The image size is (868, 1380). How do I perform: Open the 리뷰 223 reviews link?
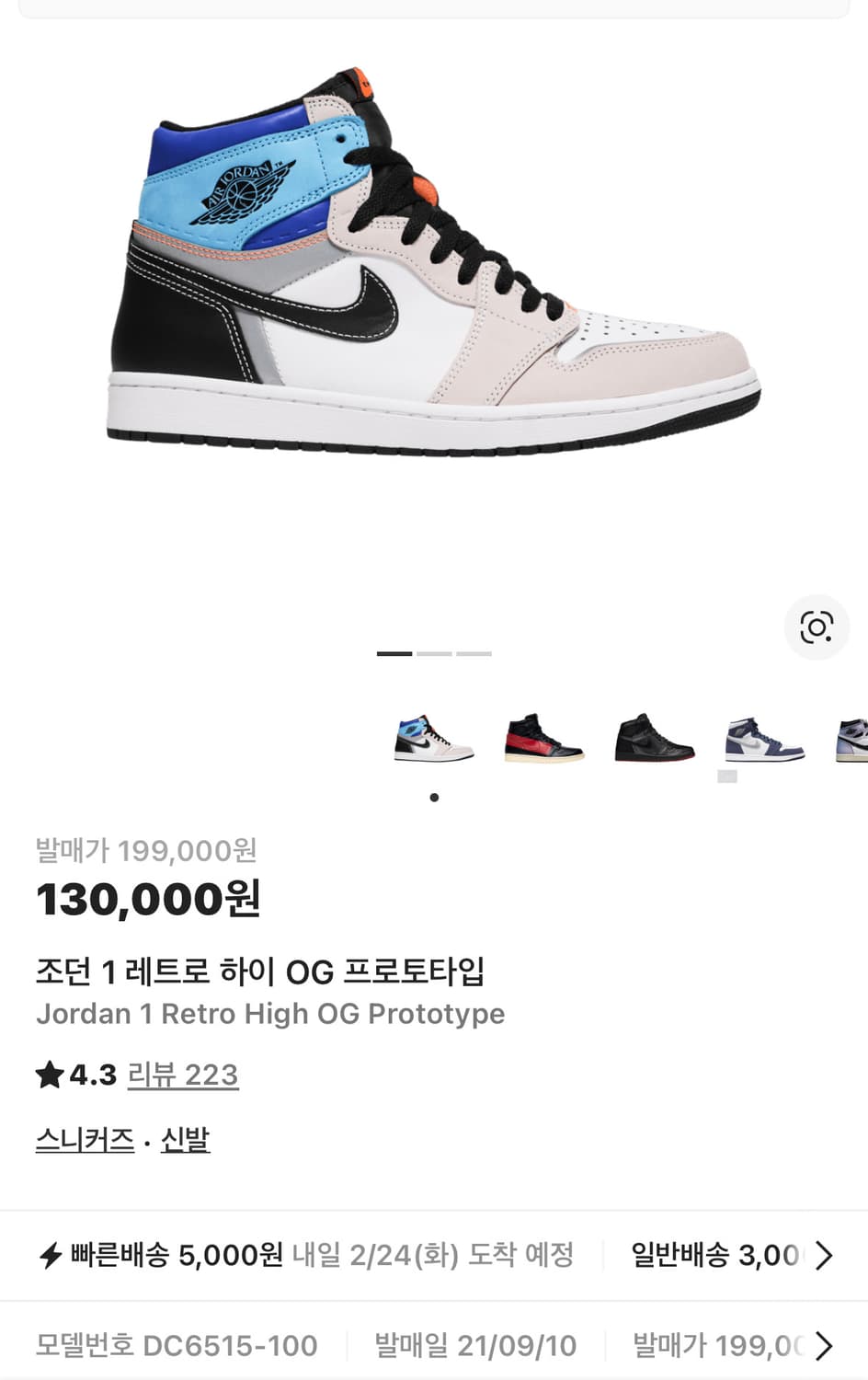(182, 1075)
